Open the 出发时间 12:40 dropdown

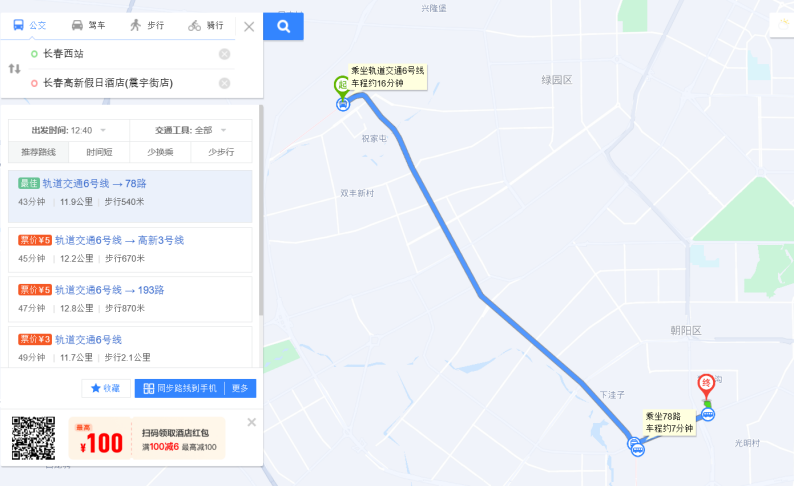pyautogui.click(x=68, y=130)
